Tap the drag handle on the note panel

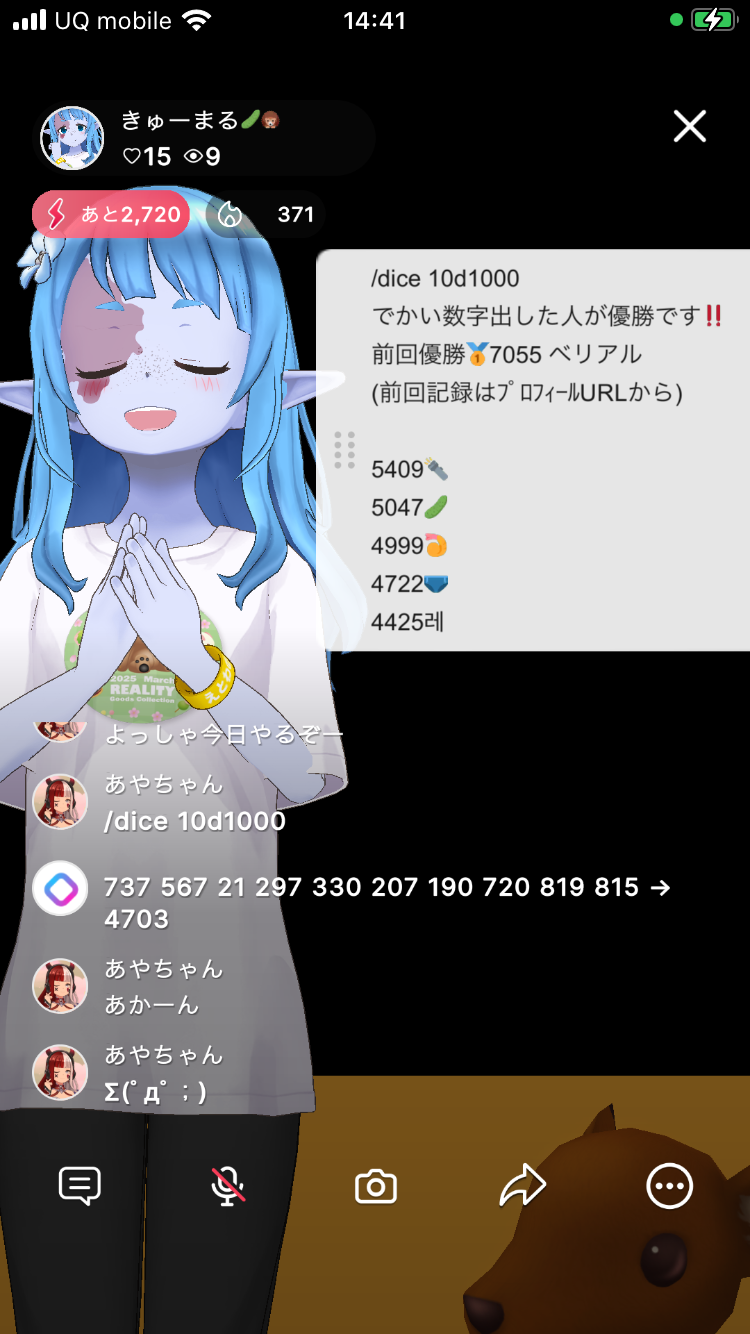(345, 450)
